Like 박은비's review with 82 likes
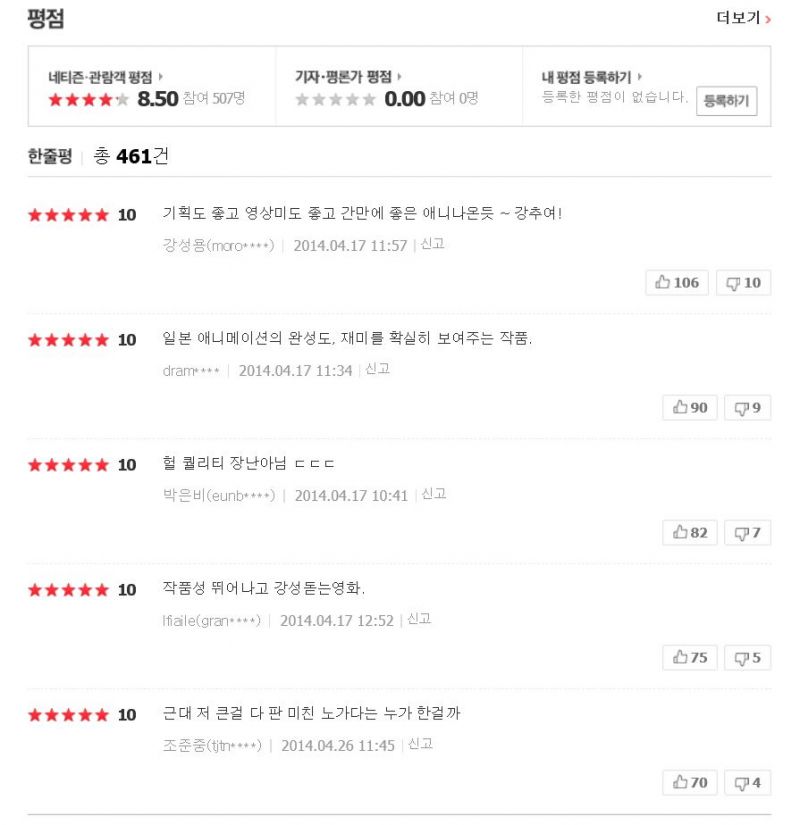Screen dimensions: 800x825 click(690, 533)
